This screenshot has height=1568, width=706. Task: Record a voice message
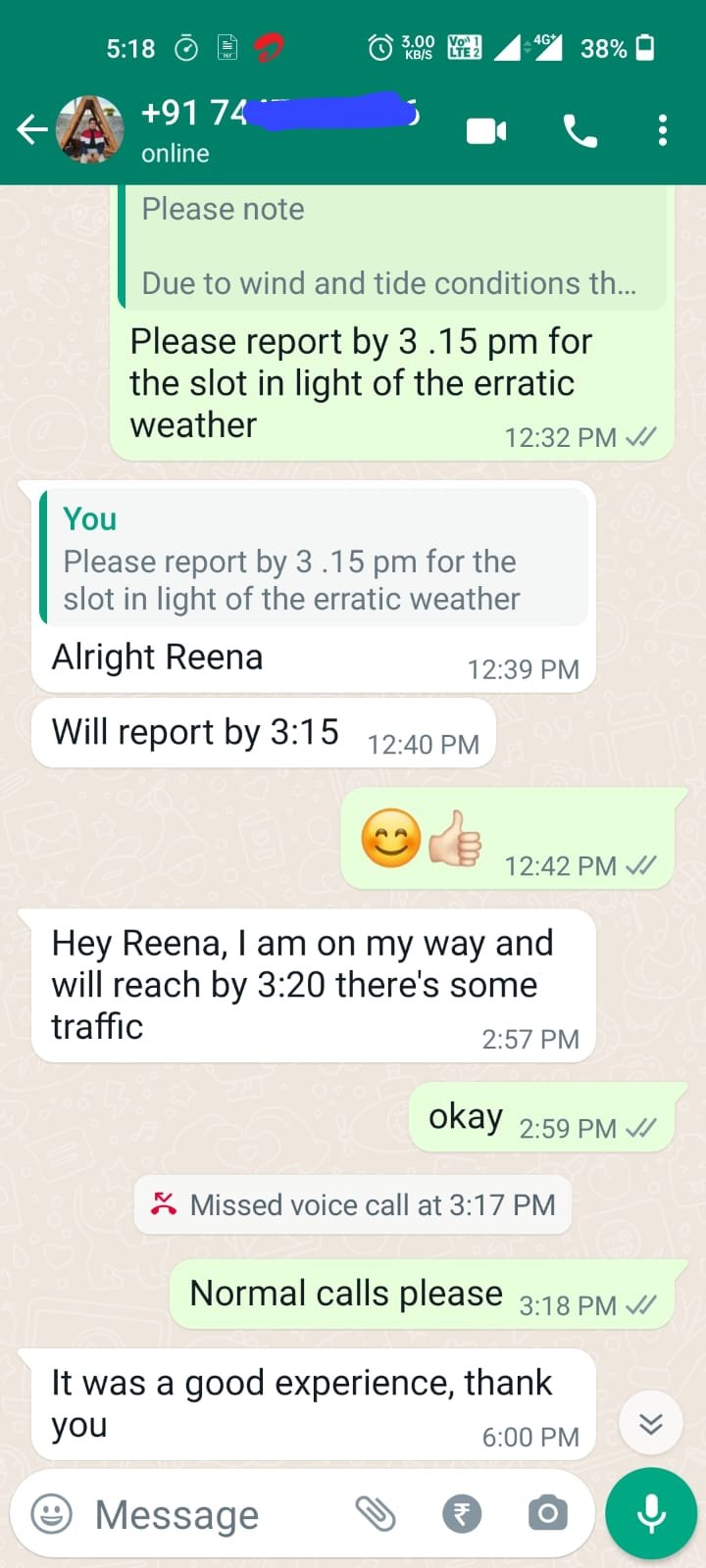(x=651, y=1514)
